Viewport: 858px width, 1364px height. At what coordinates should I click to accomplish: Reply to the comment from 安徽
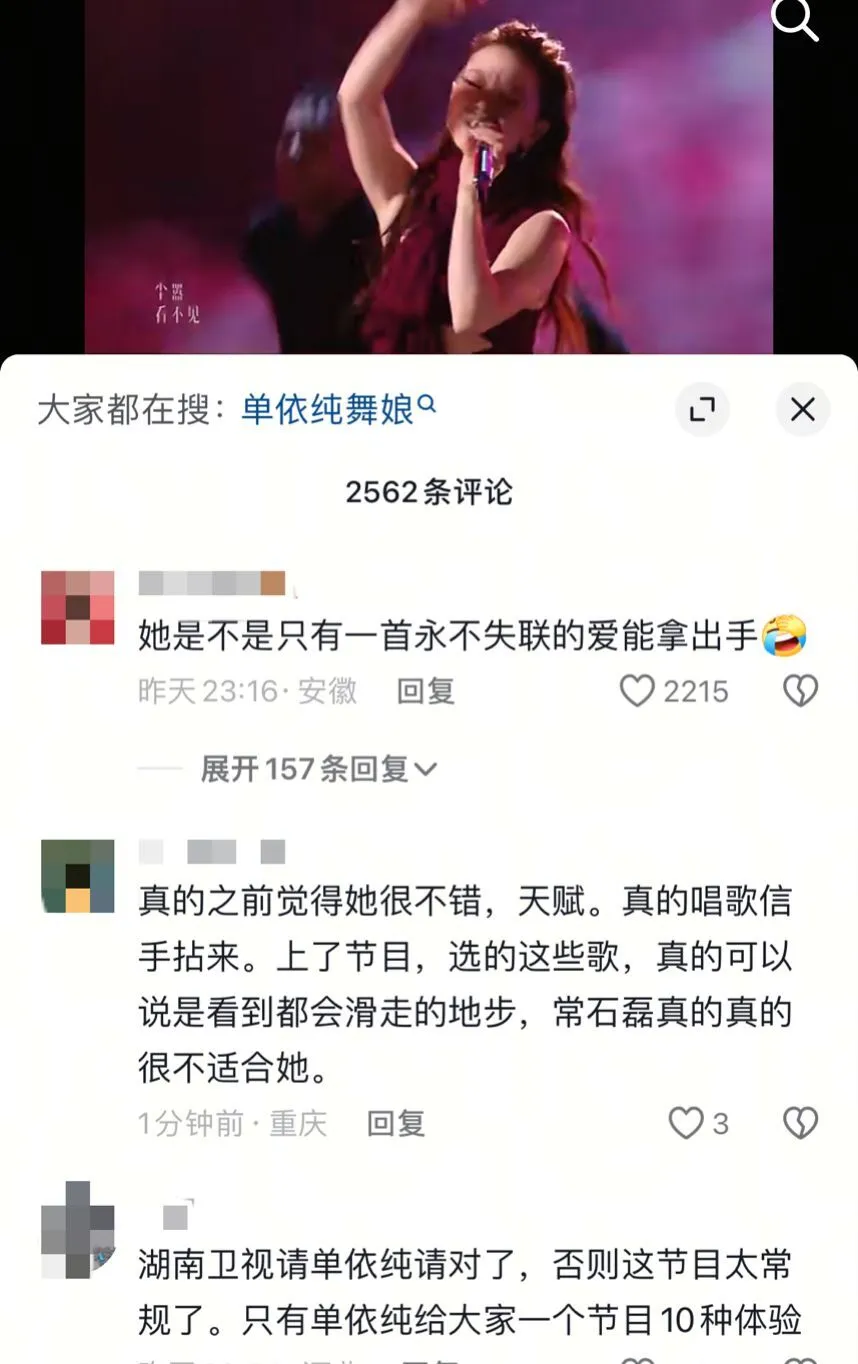(425, 691)
